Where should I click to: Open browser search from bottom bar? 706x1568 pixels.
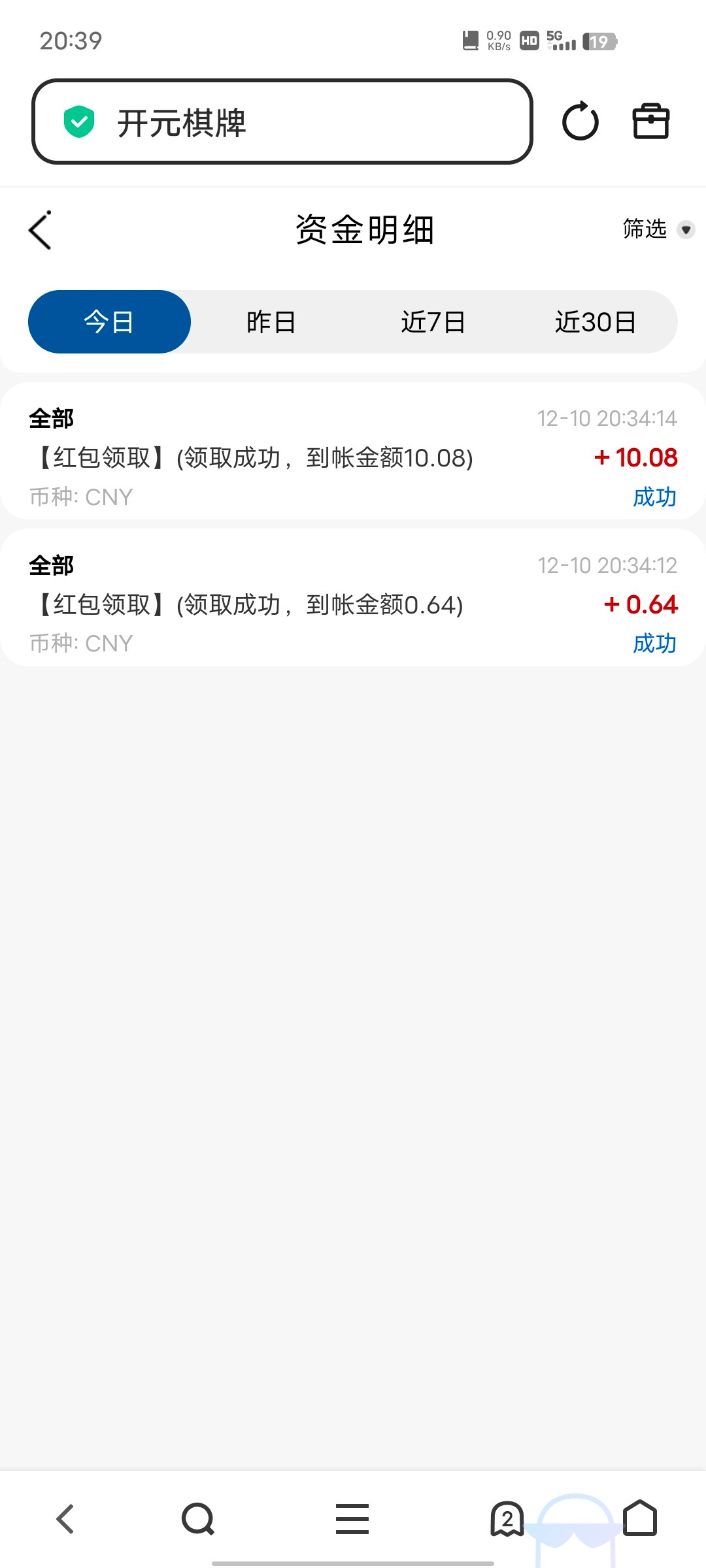(198, 1518)
